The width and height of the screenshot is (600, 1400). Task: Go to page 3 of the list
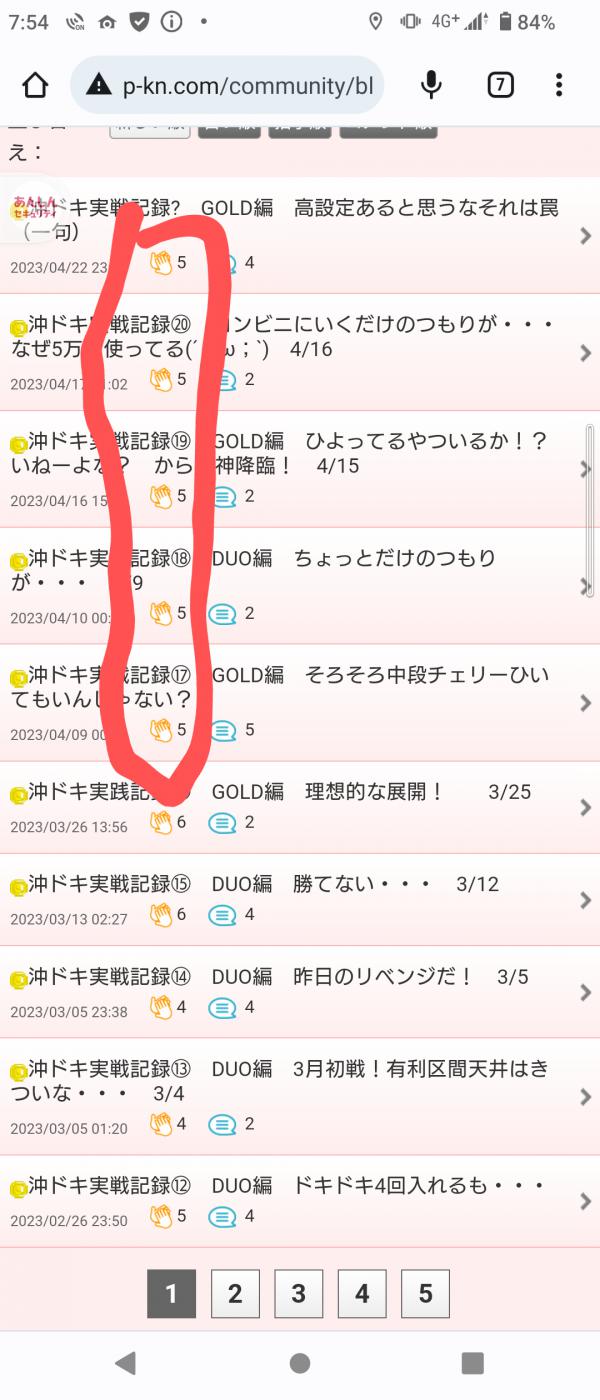(298, 1294)
